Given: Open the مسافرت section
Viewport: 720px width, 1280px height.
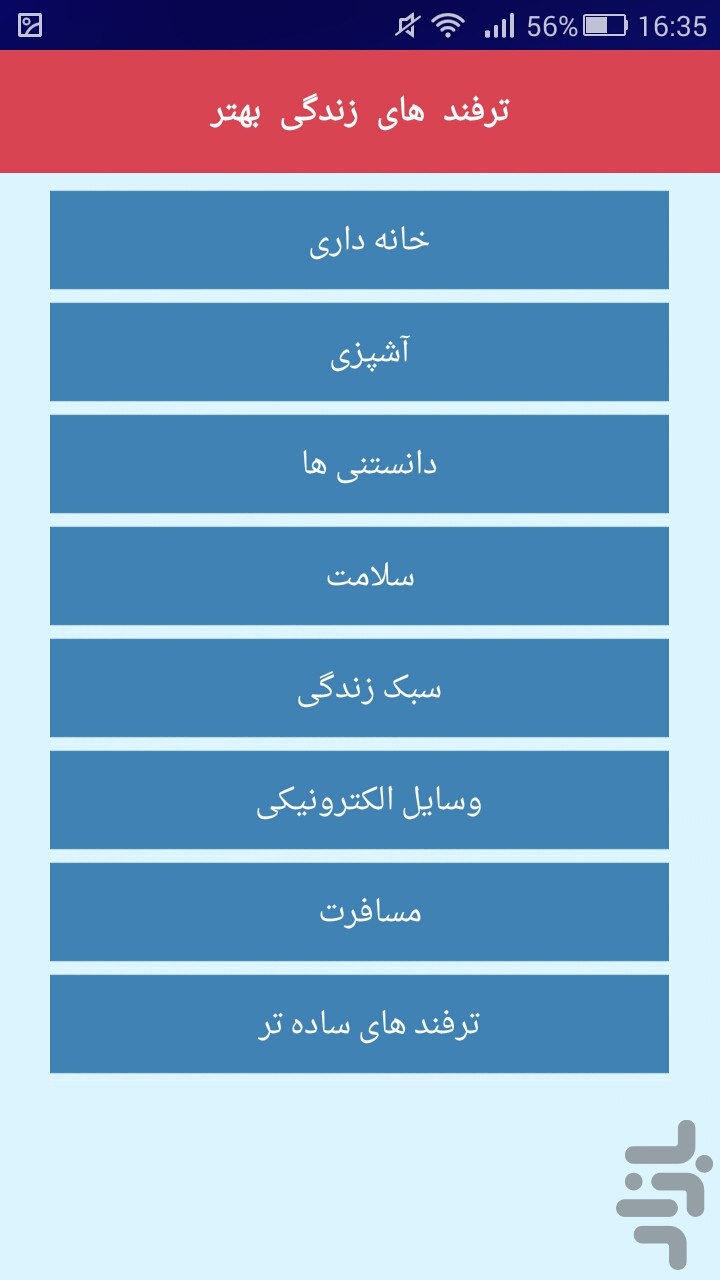Looking at the screenshot, I should click(359, 912).
